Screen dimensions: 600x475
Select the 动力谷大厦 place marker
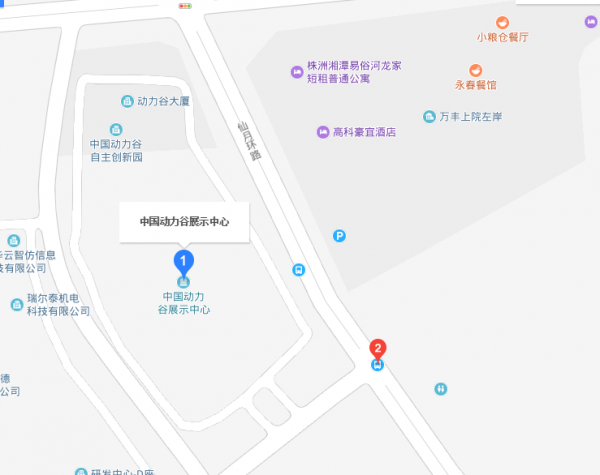point(127,101)
